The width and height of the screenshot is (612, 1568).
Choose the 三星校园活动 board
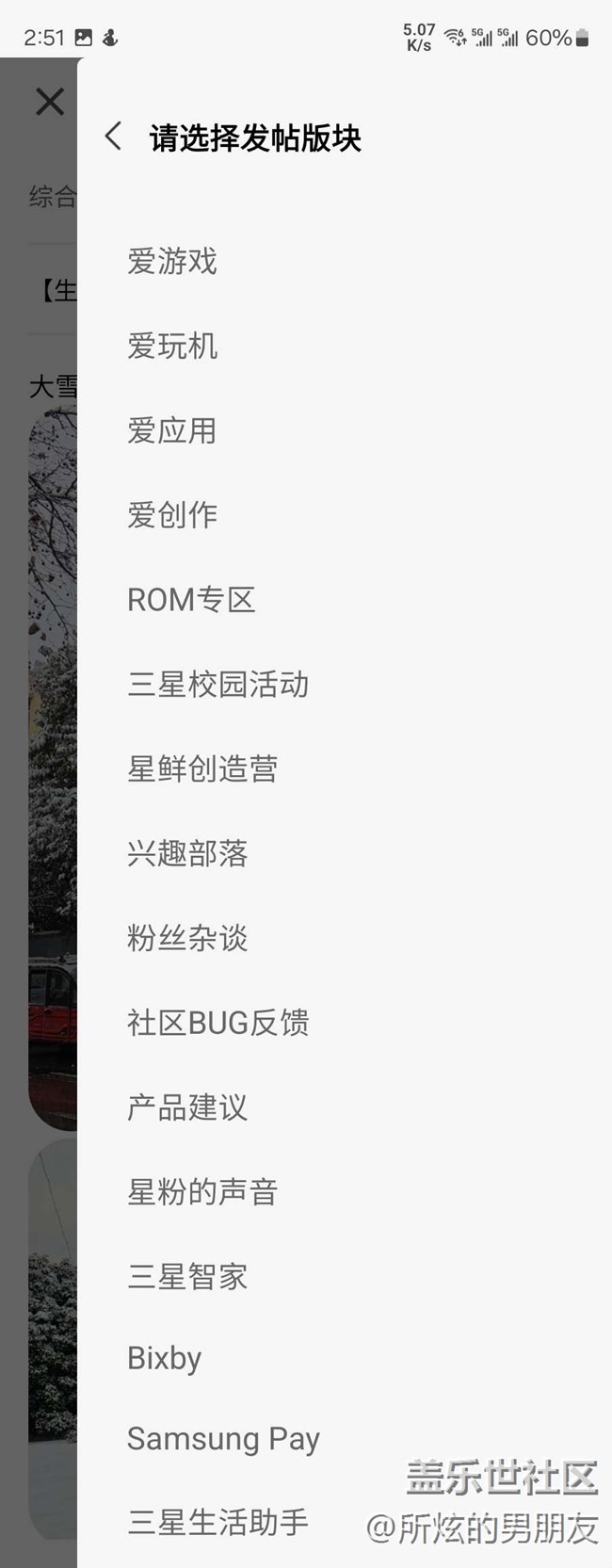[217, 684]
